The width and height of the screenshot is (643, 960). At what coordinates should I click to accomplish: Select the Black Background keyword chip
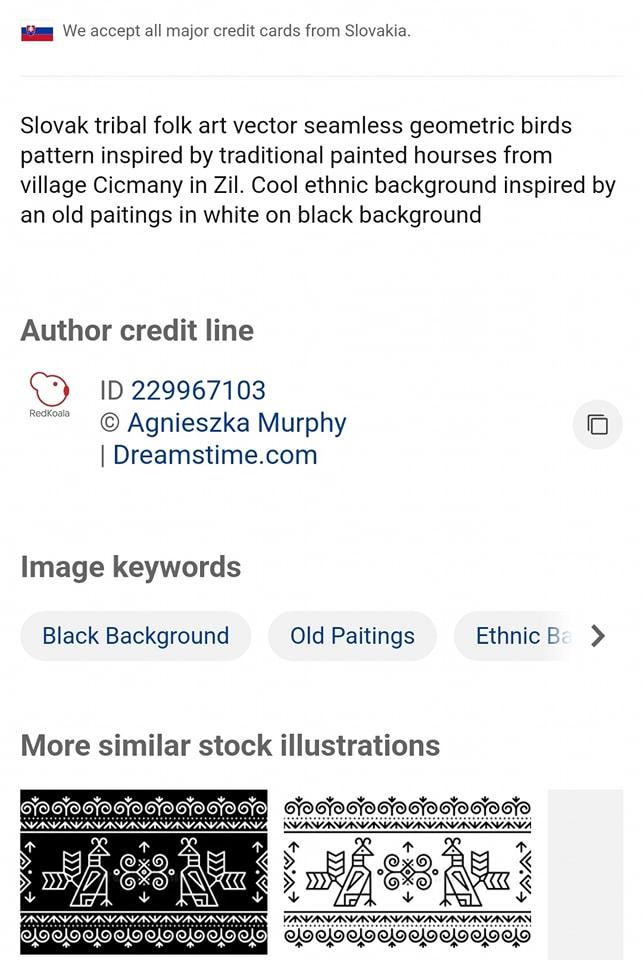(x=135, y=636)
